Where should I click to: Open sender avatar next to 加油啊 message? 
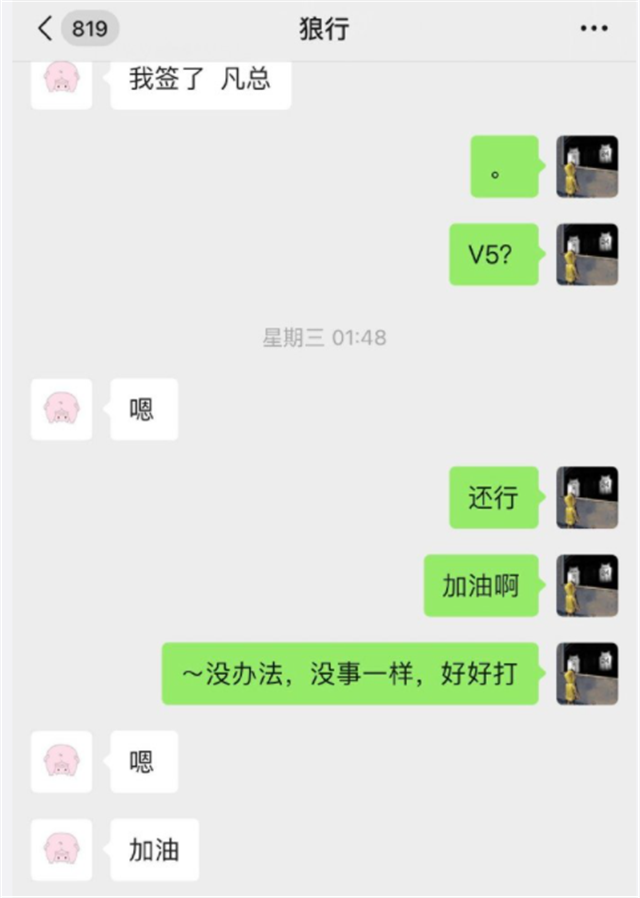pos(587,585)
